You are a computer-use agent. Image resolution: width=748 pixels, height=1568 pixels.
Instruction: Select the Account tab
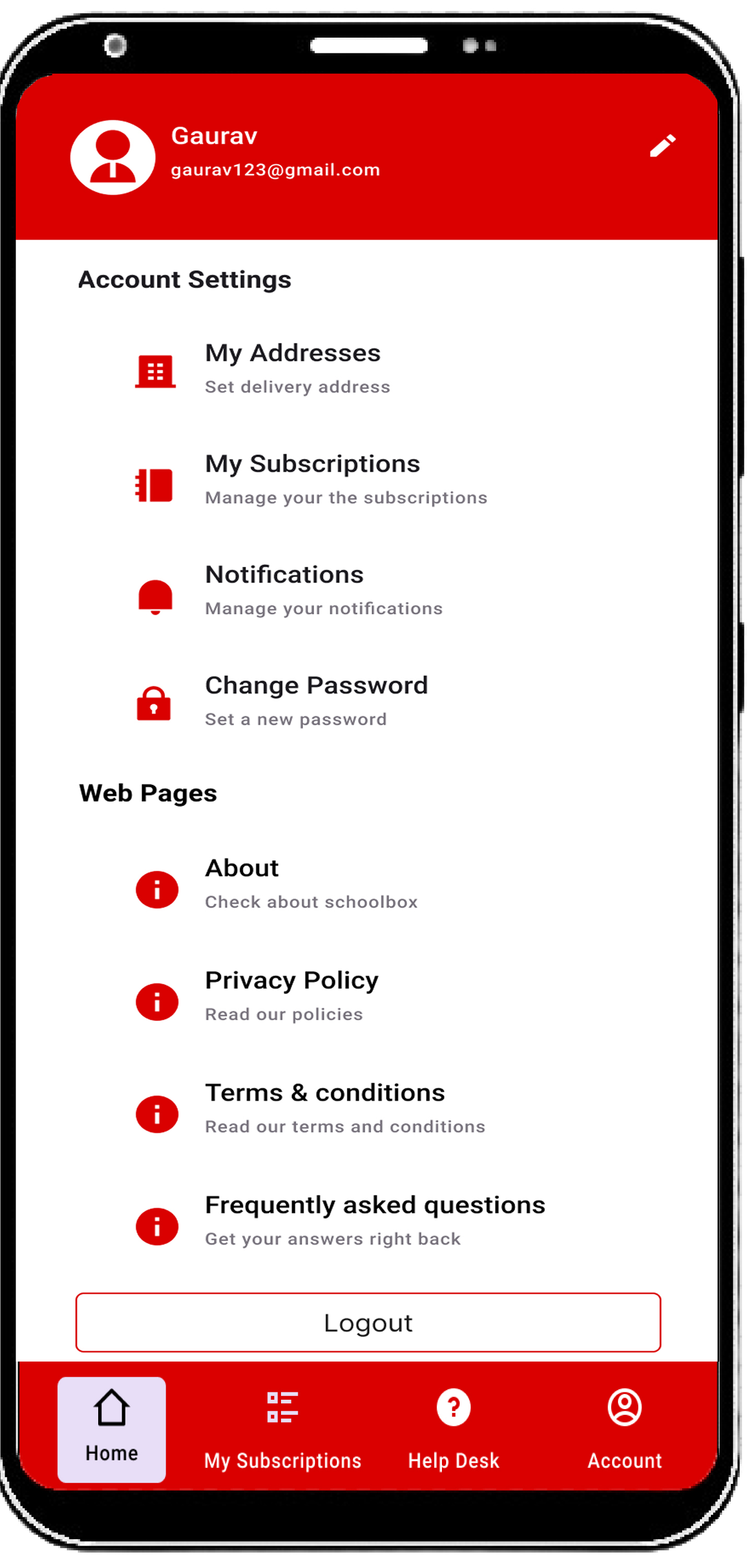coord(624,1429)
